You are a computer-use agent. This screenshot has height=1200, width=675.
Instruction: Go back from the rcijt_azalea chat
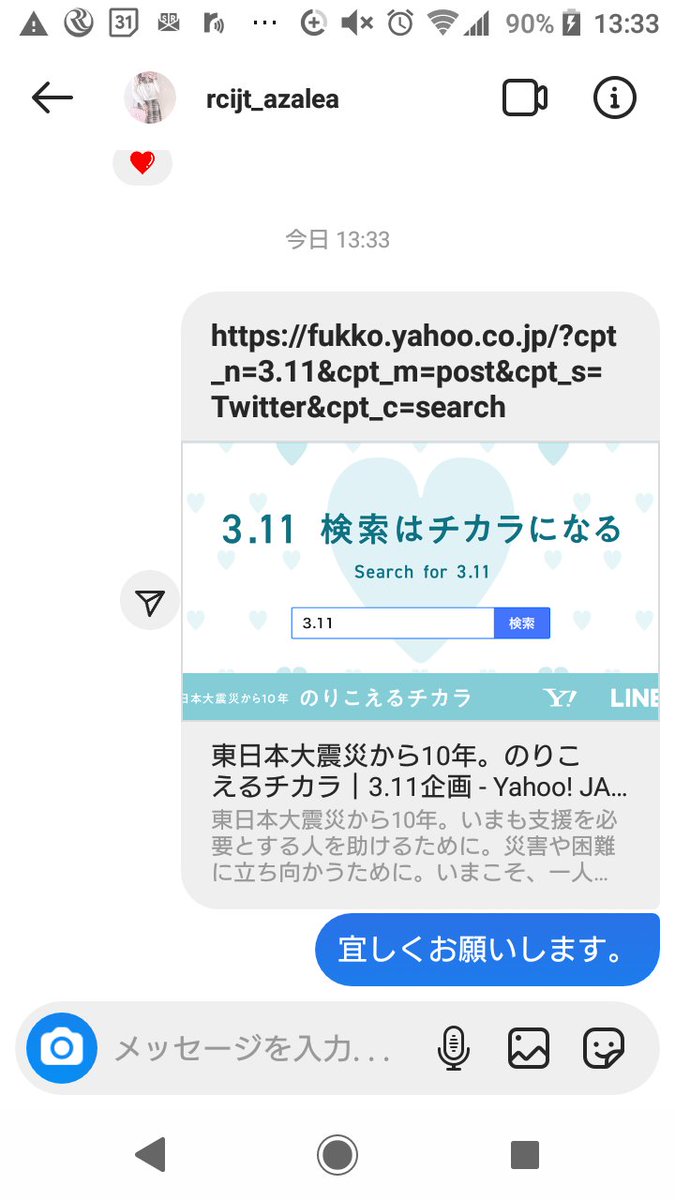52,98
